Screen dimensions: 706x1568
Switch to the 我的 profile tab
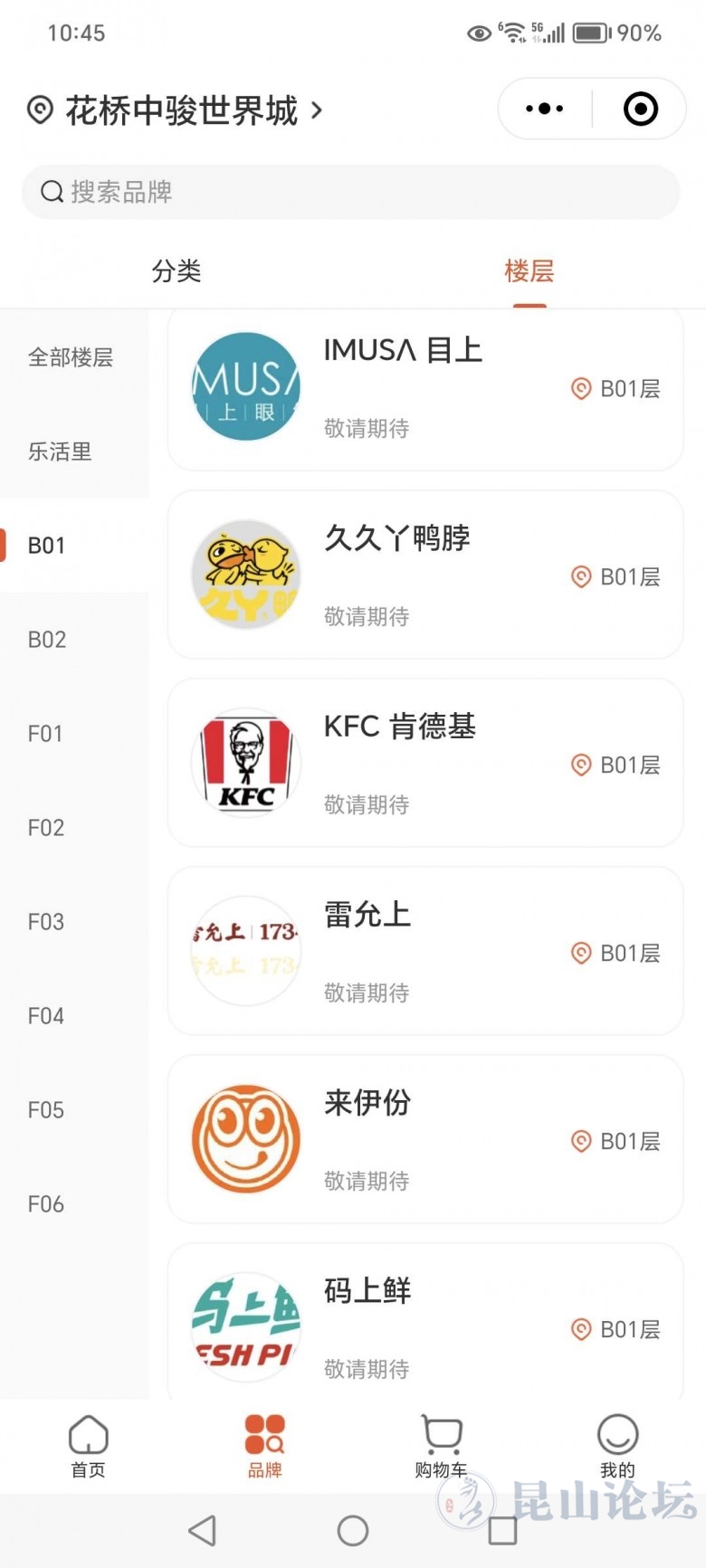tap(617, 1447)
